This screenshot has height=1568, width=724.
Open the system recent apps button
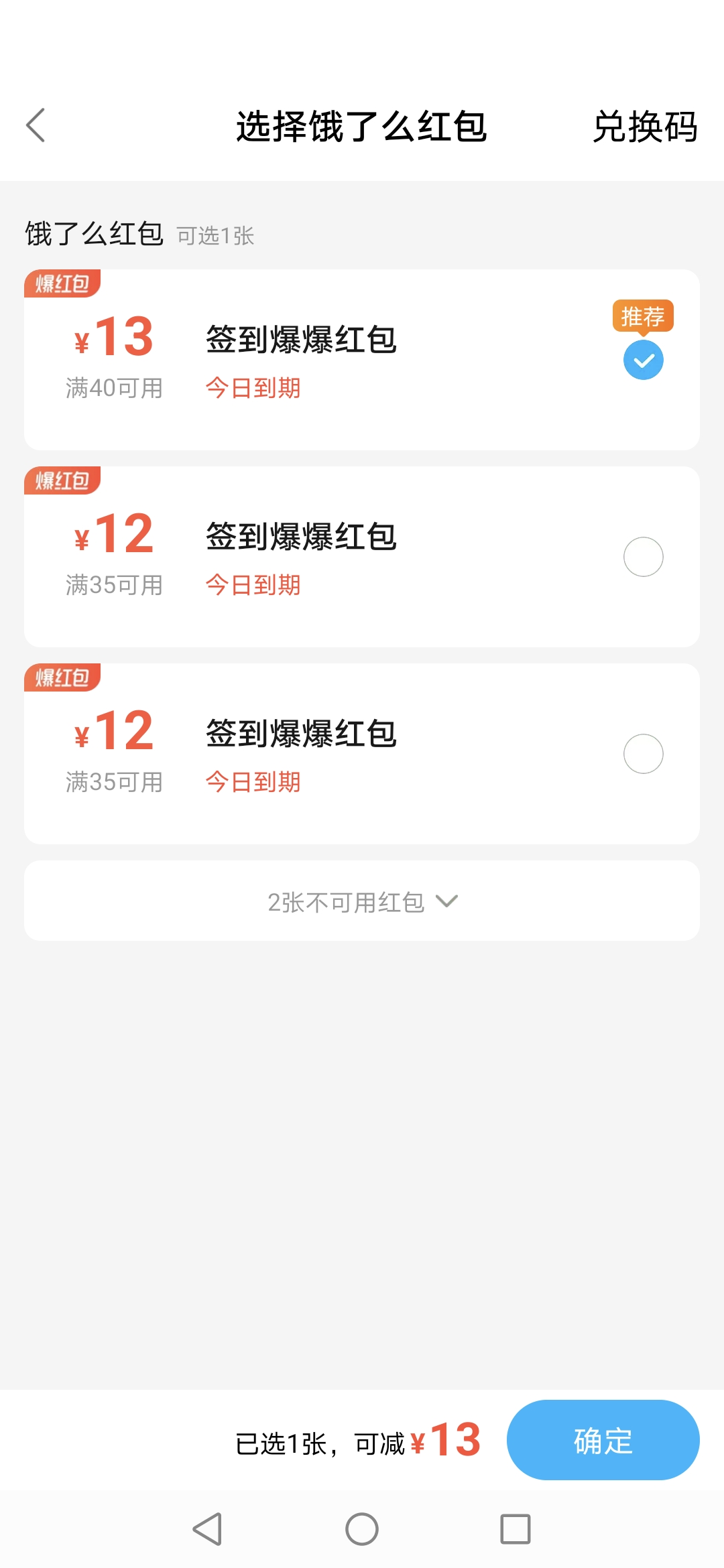click(x=516, y=1529)
